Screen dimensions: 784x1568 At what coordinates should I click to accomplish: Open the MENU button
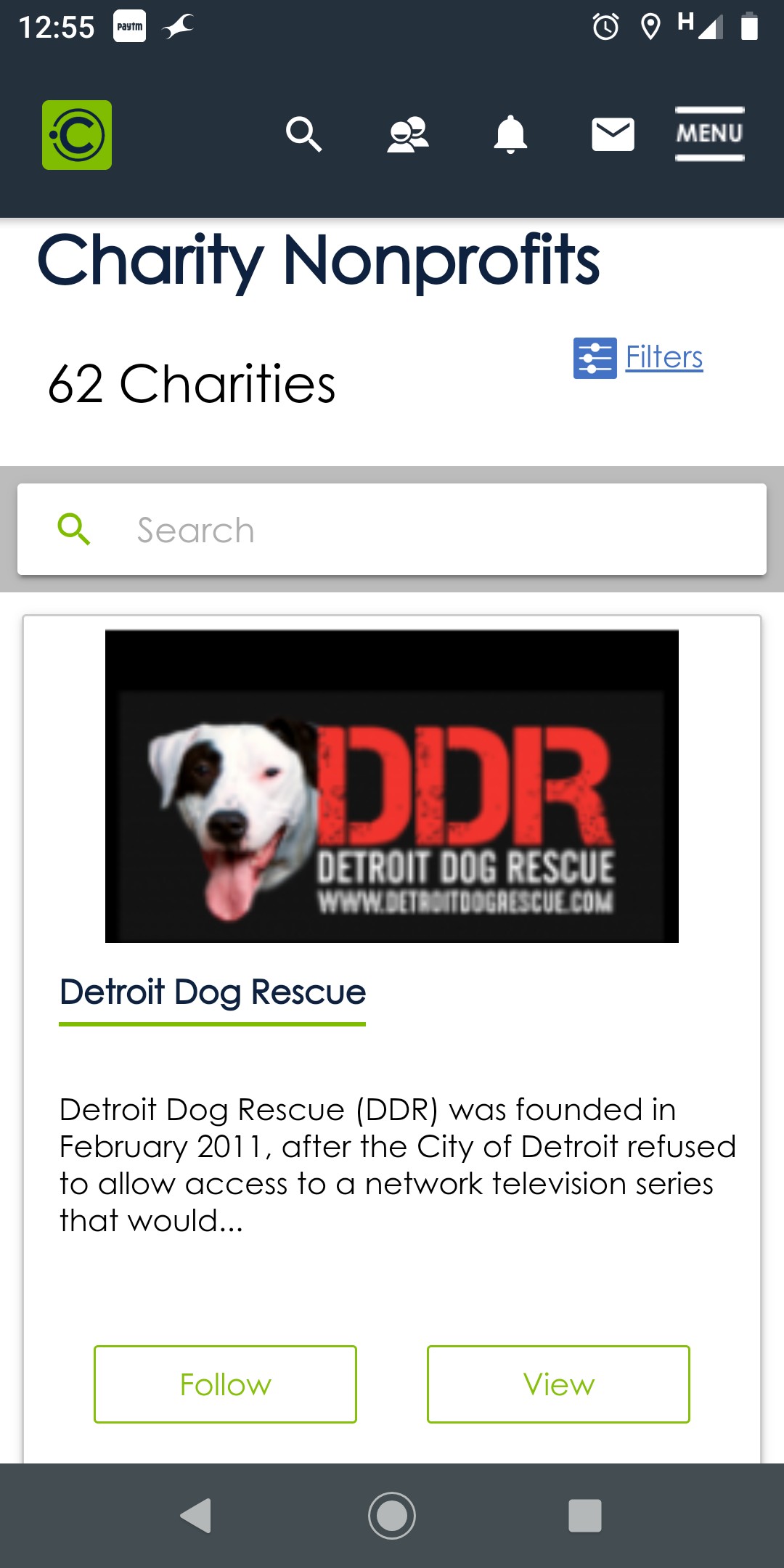(709, 134)
